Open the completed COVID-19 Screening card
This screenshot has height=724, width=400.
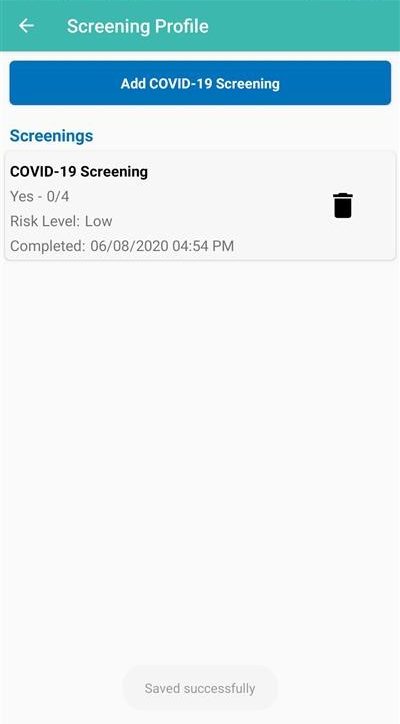point(200,205)
